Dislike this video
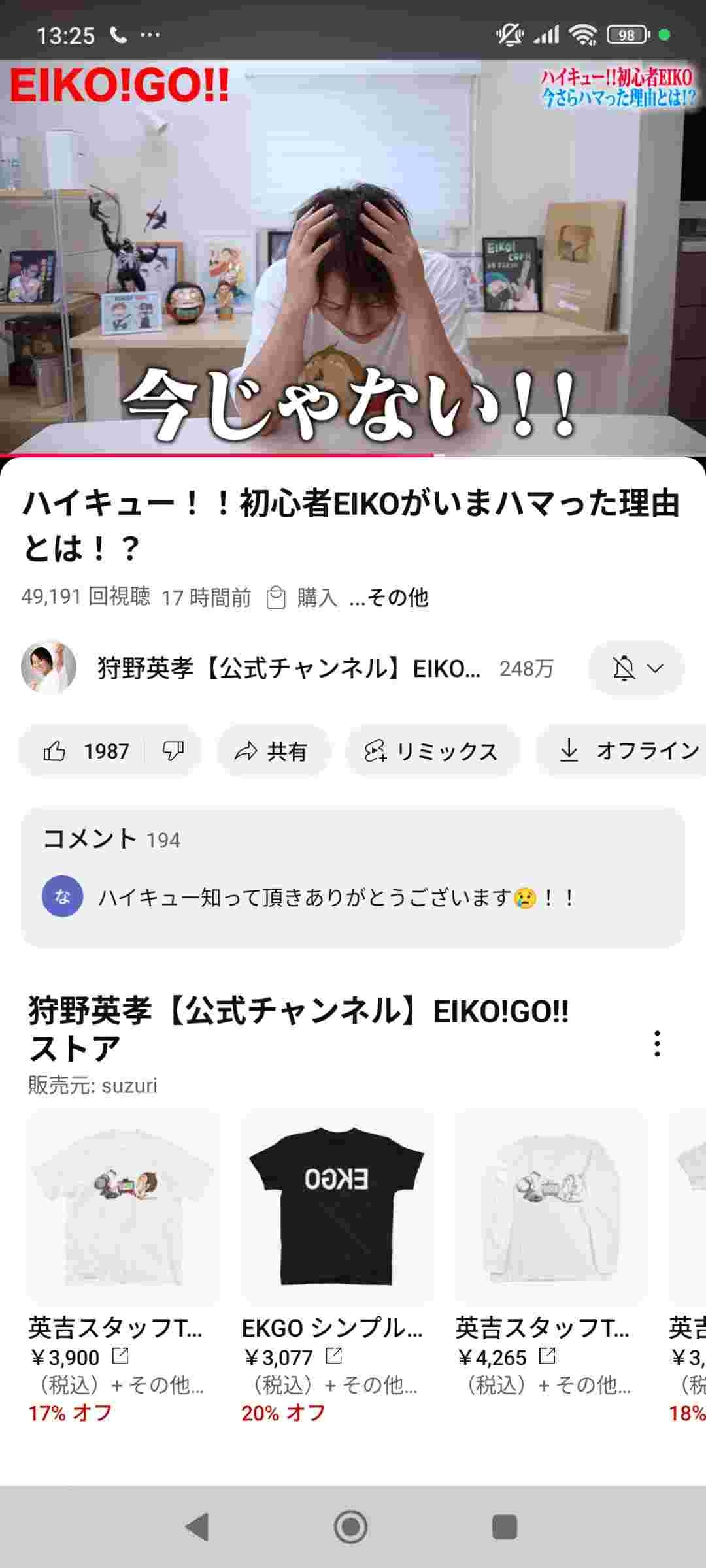This screenshot has height=1568, width=706. (173, 751)
